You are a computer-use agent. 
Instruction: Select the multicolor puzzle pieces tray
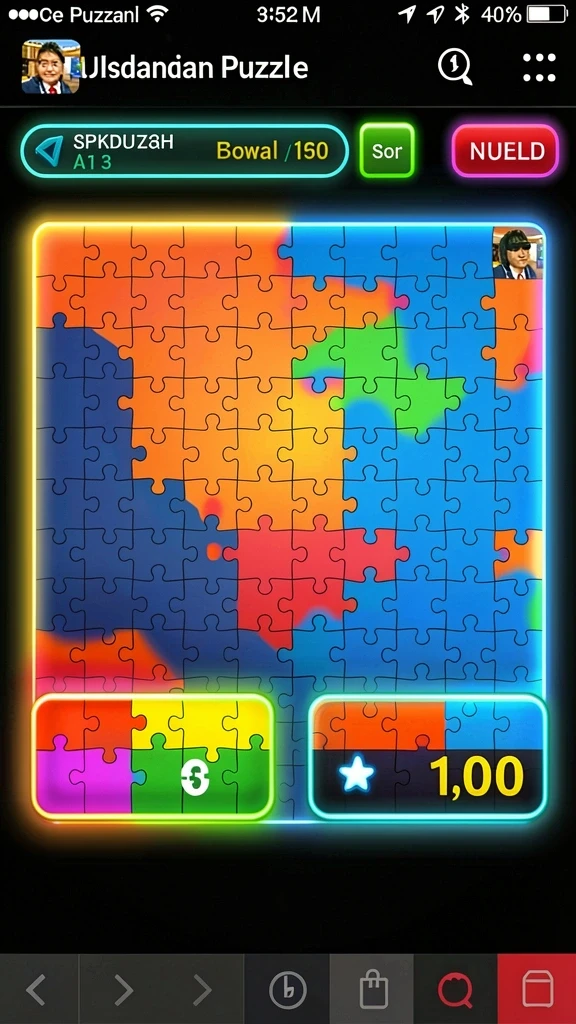coord(153,756)
